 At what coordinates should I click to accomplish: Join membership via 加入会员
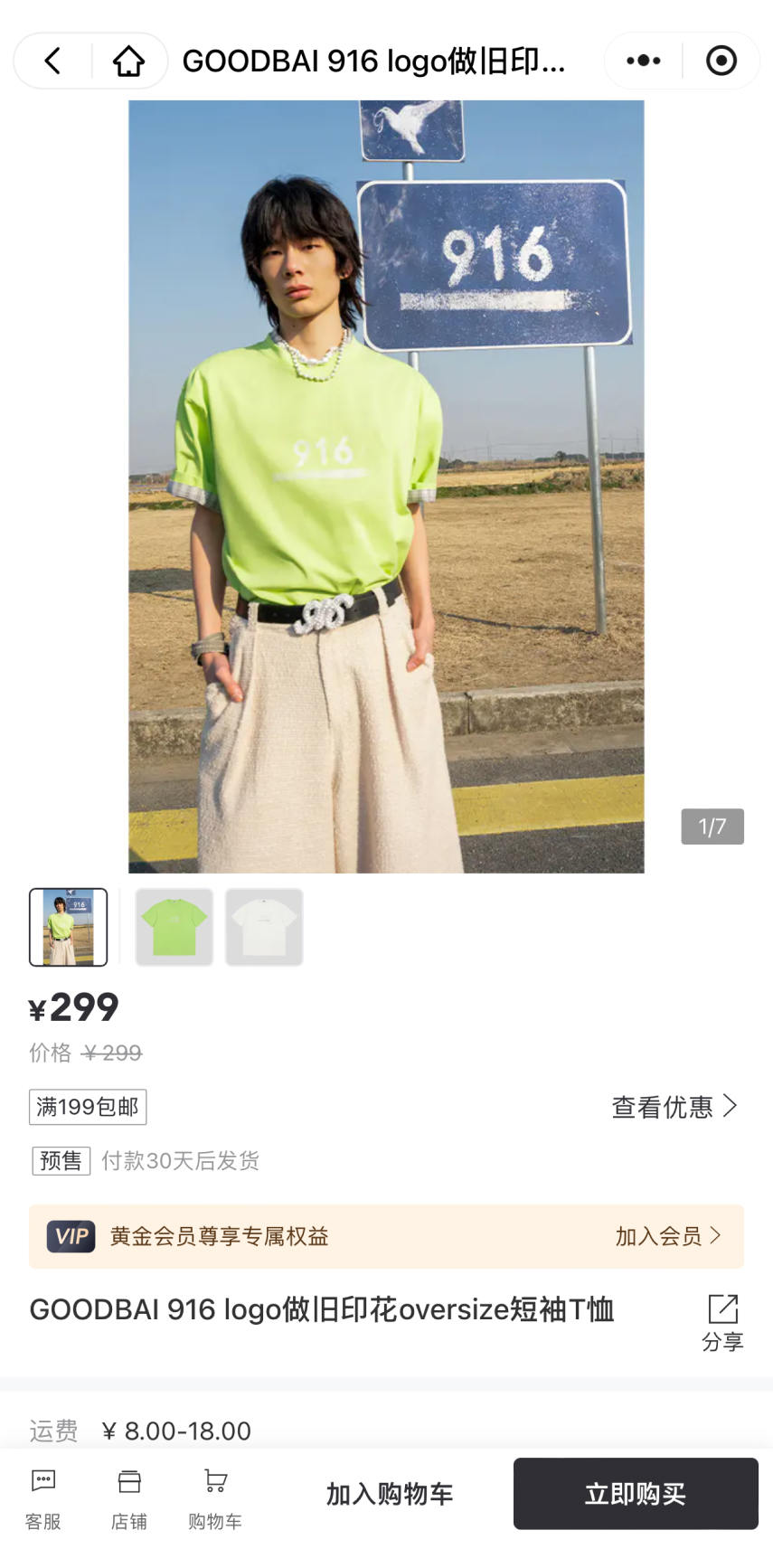[x=667, y=1236]
